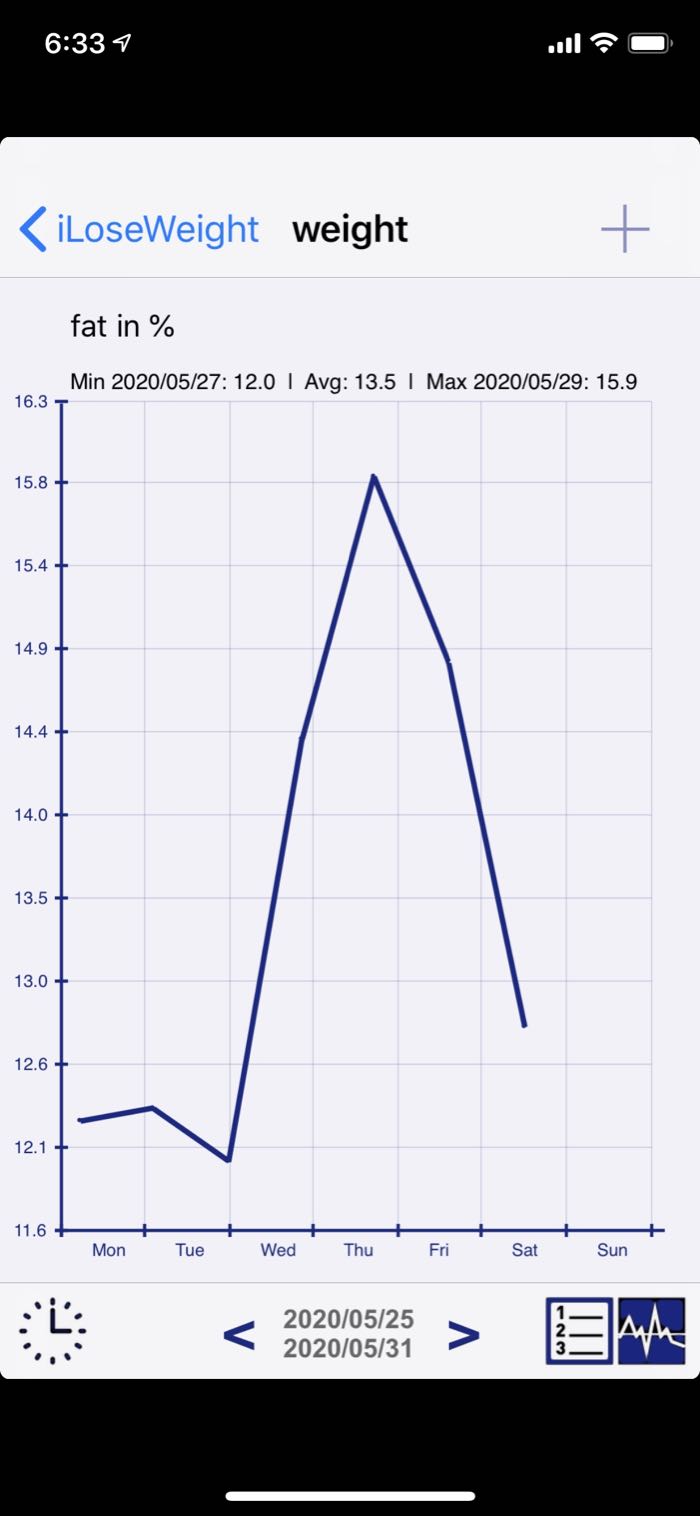Open the clock time range icon
The height and width of the screenshot is (1516, 700).
(53, 1331)
